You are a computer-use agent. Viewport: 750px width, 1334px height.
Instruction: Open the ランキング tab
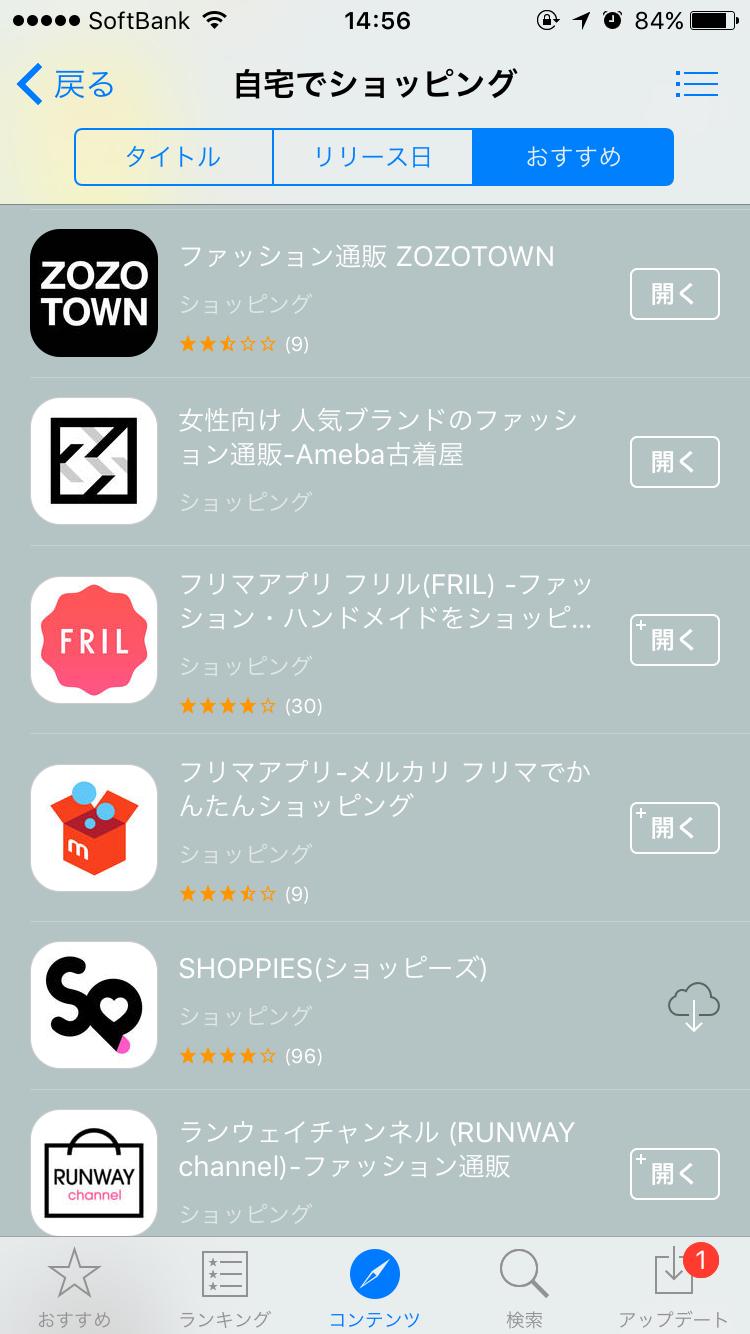(x=223, y=1285)
